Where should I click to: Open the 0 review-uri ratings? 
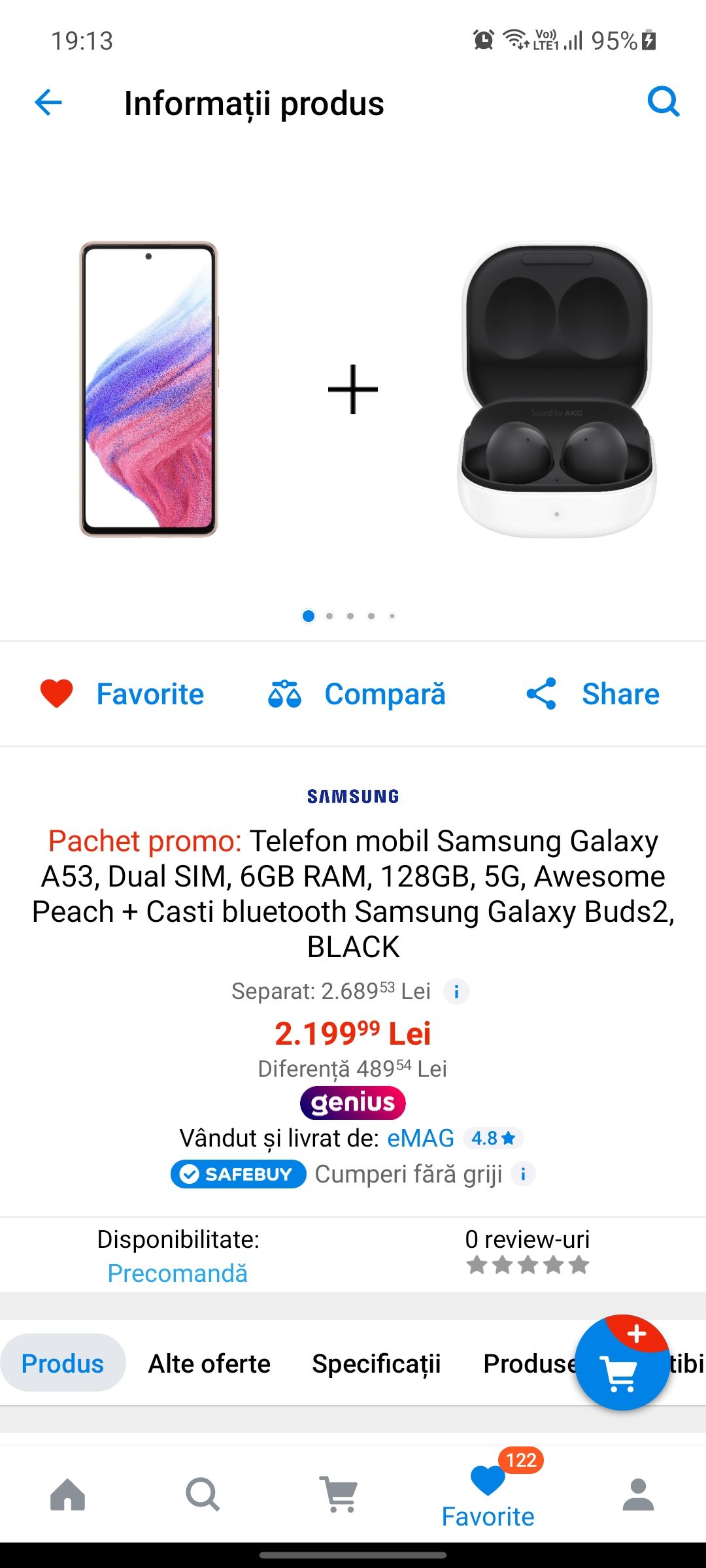(528, 1252)
